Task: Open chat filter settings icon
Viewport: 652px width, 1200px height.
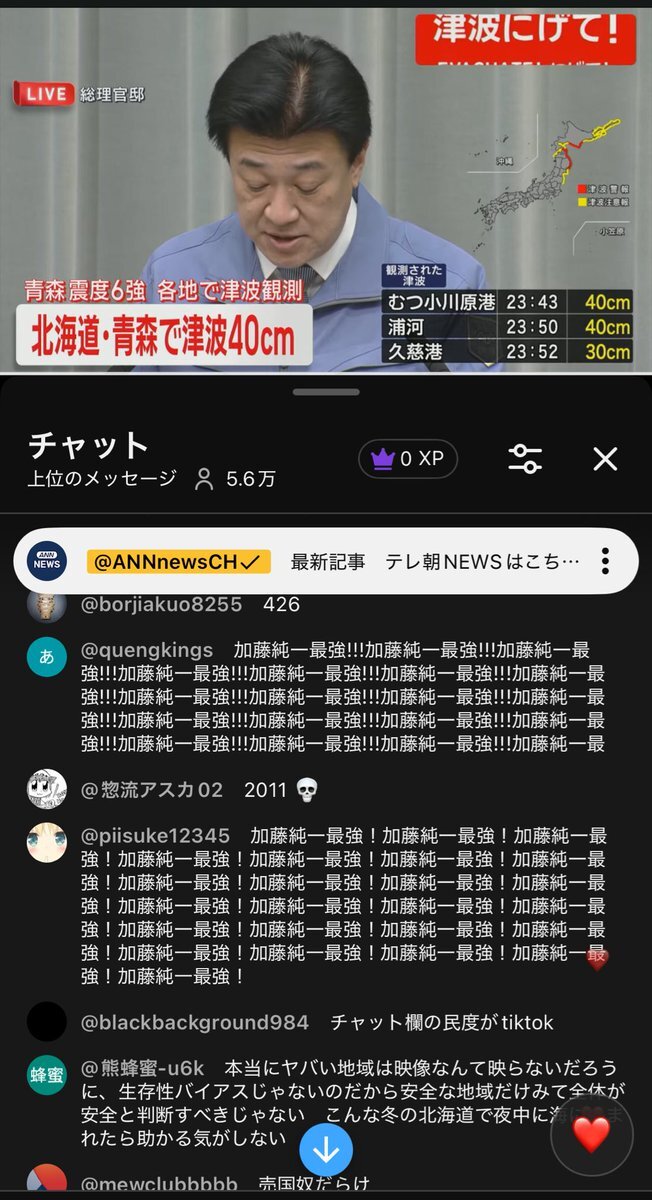Action: 525,459
